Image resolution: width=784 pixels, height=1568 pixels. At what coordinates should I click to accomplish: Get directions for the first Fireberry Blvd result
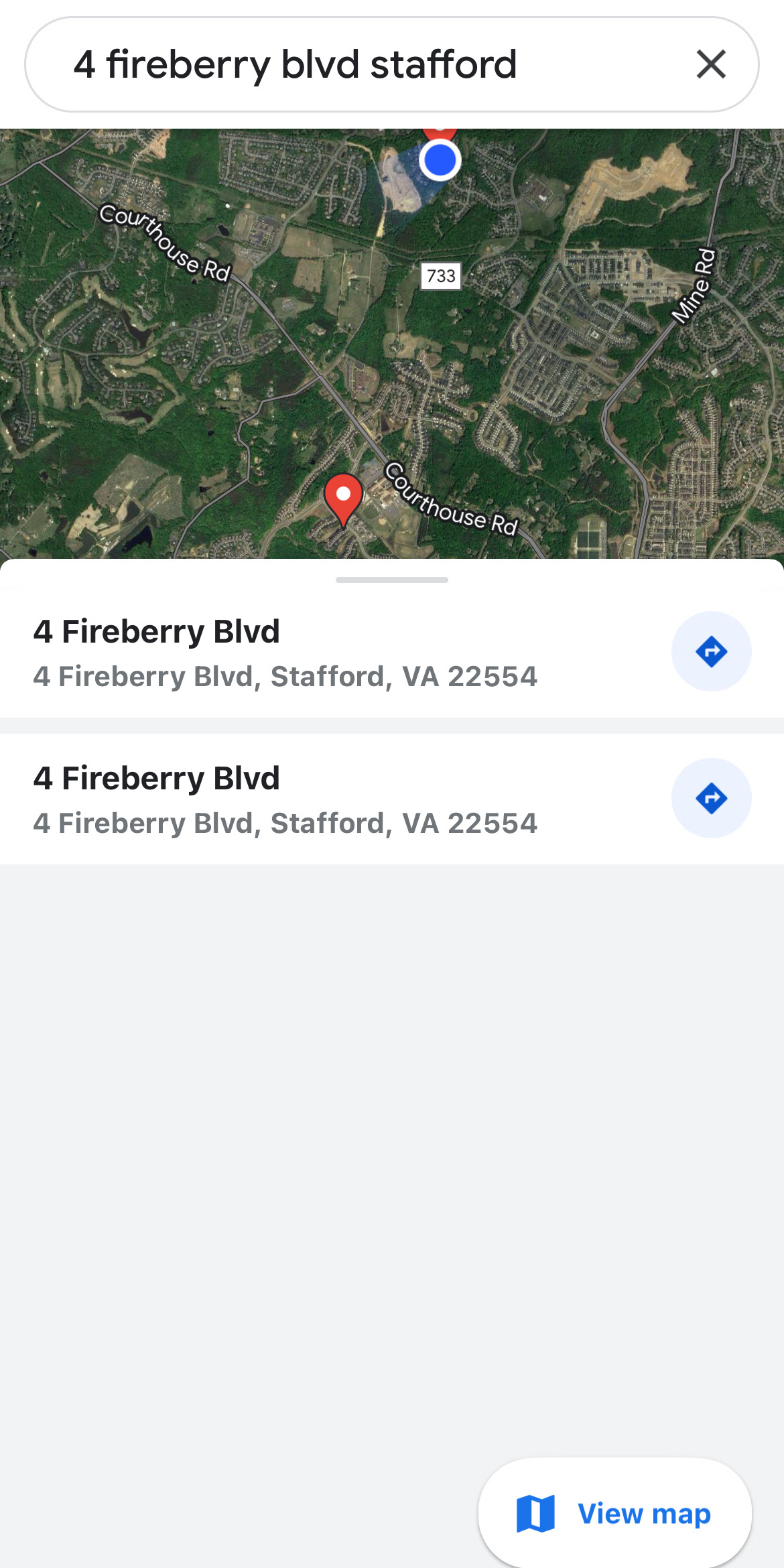[711, 651]
